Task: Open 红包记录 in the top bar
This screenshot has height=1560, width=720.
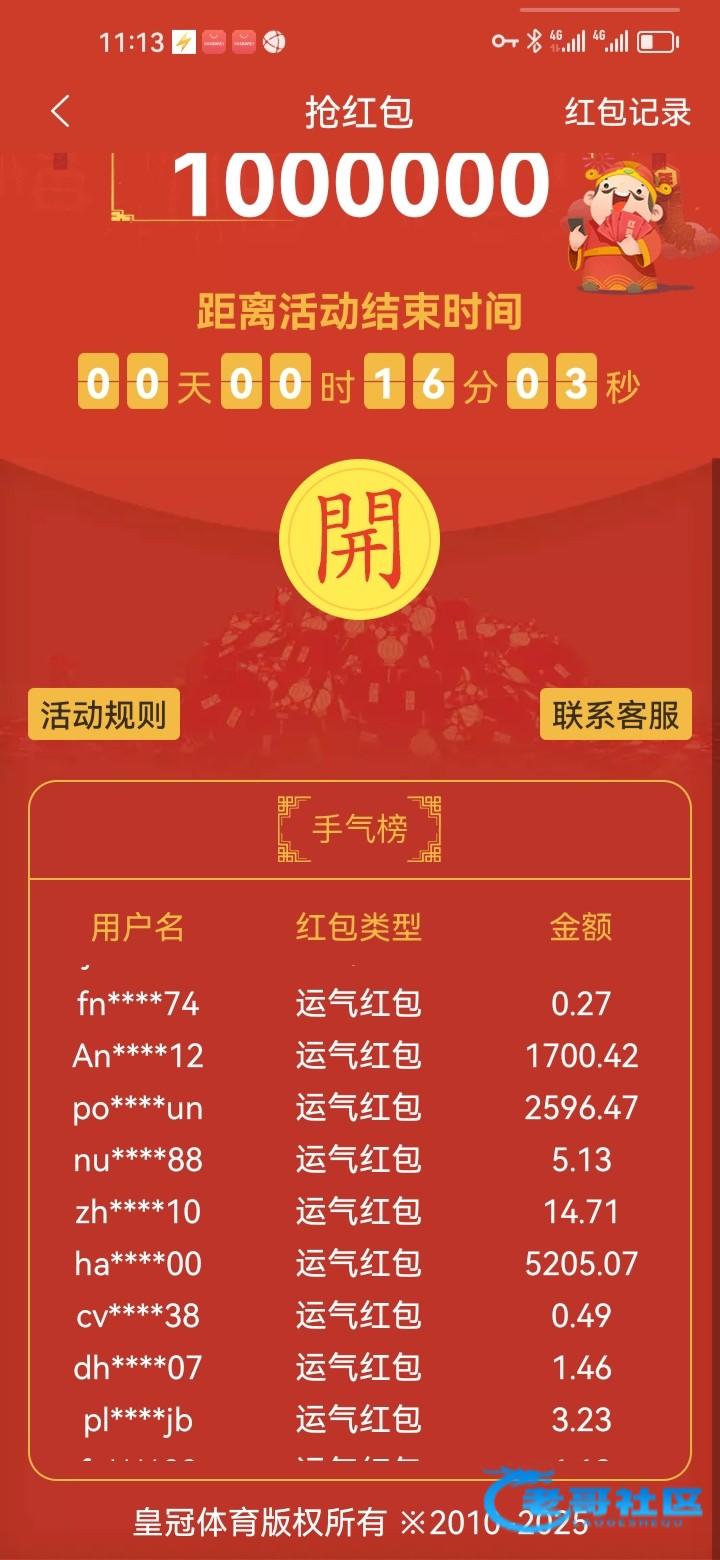Action: 627,111
